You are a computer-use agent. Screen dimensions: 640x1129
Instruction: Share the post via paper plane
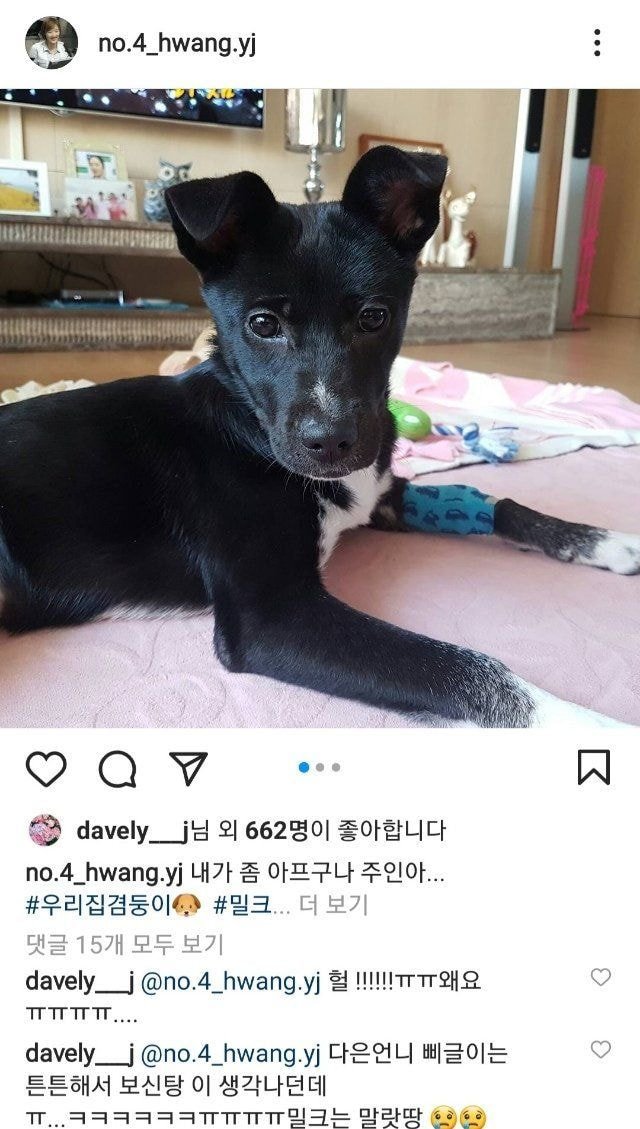point(188,768)
